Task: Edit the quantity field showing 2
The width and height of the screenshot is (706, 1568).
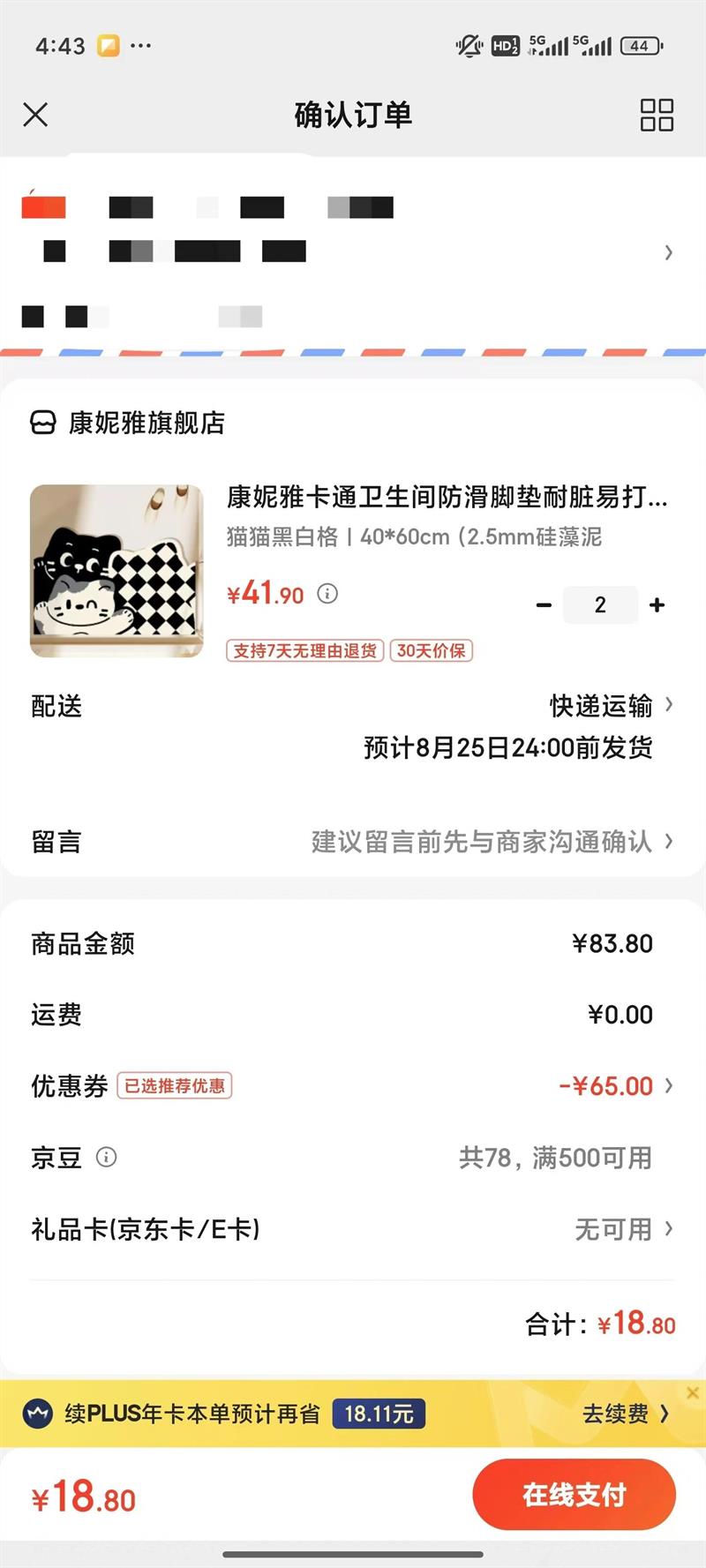Action: tap(600, 605)
